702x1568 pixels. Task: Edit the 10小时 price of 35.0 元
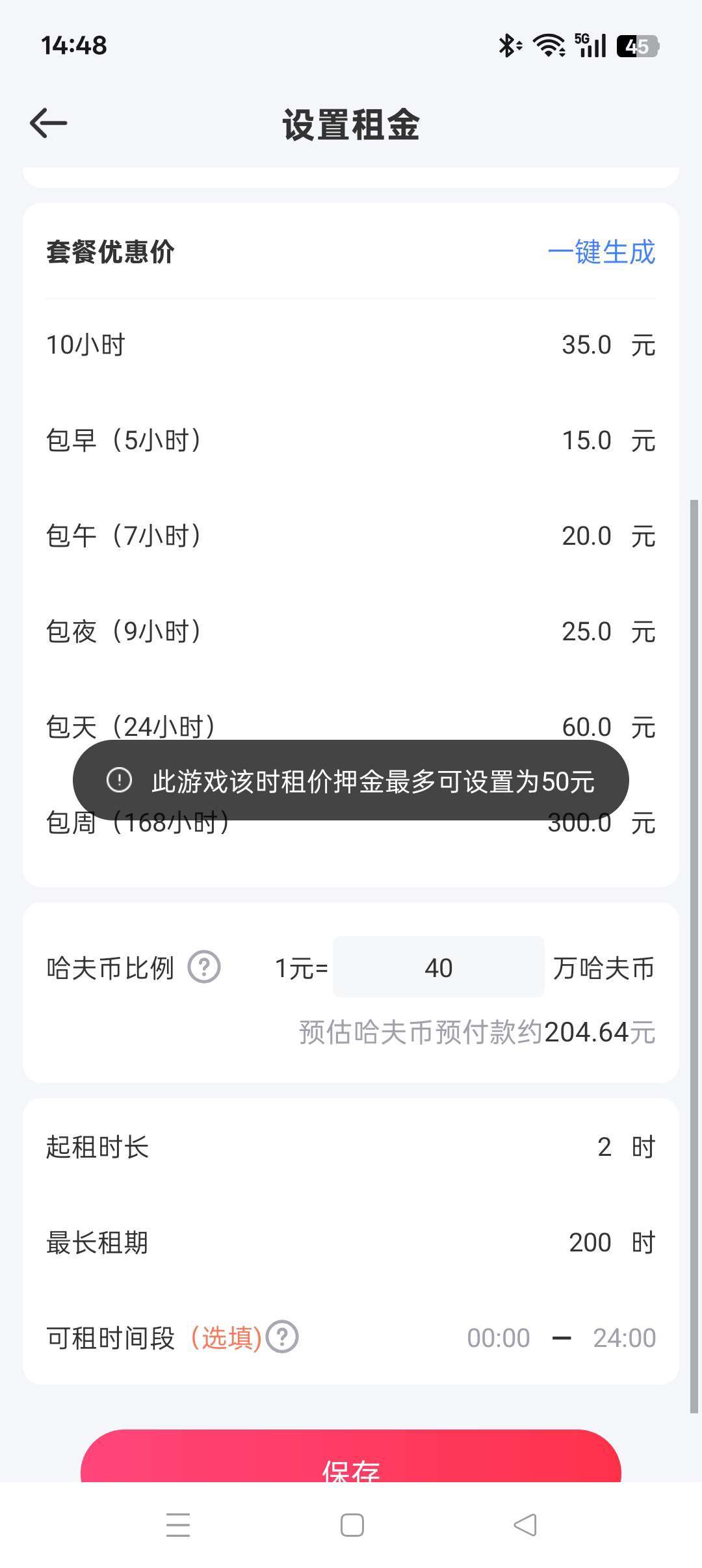coord(585,345)
